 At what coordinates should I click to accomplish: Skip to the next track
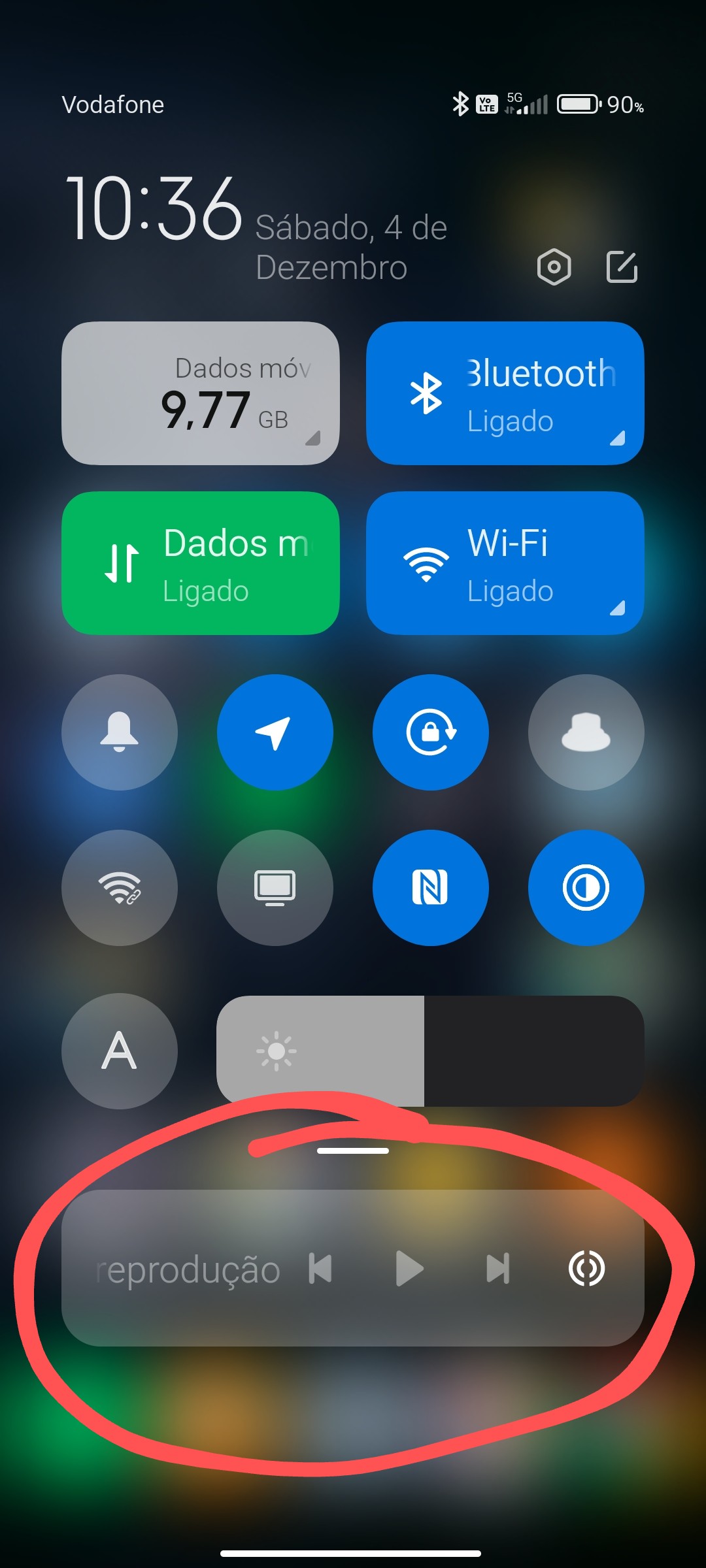[498, 1269]
